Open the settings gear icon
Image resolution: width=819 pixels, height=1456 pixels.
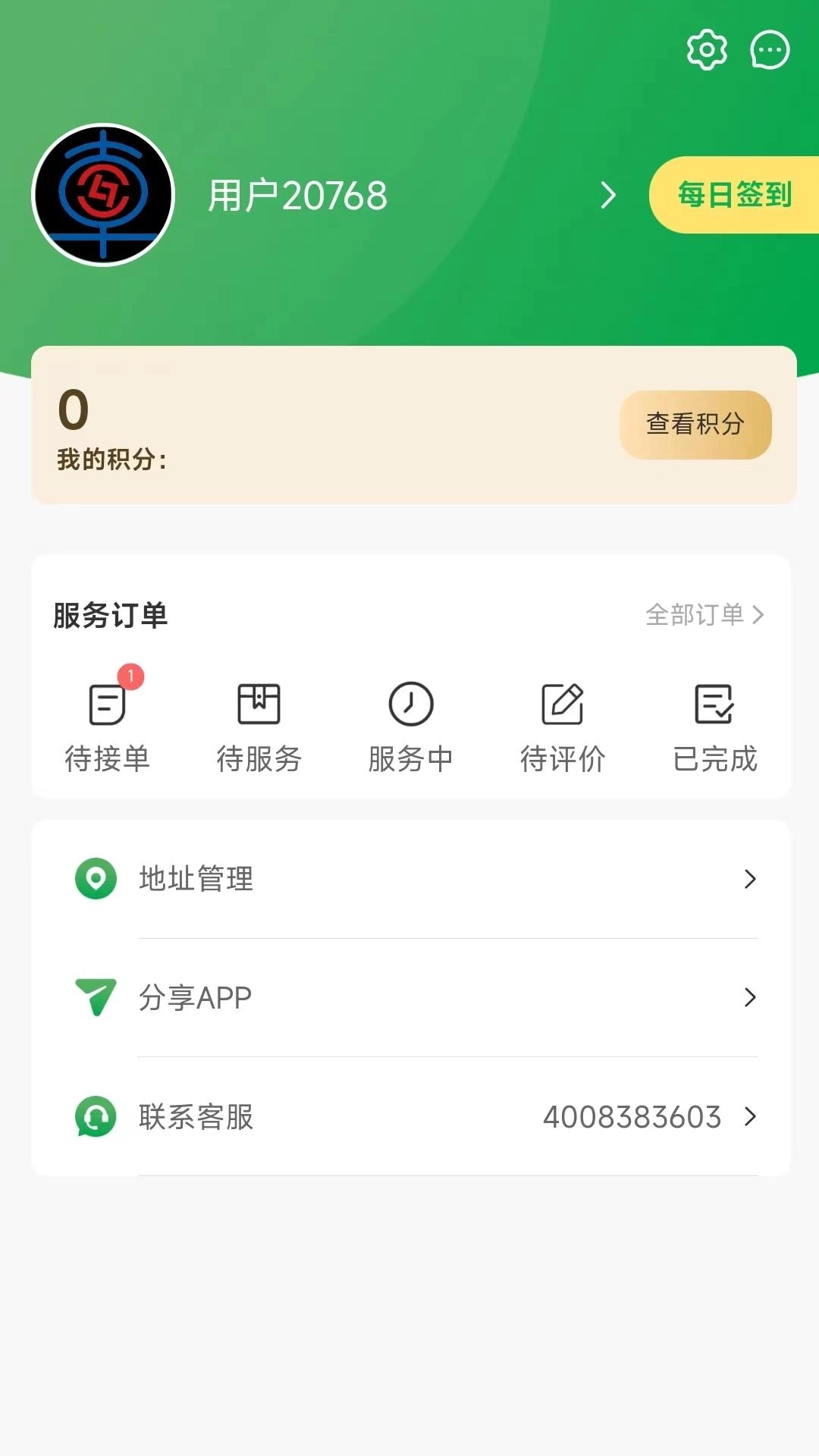707,50
